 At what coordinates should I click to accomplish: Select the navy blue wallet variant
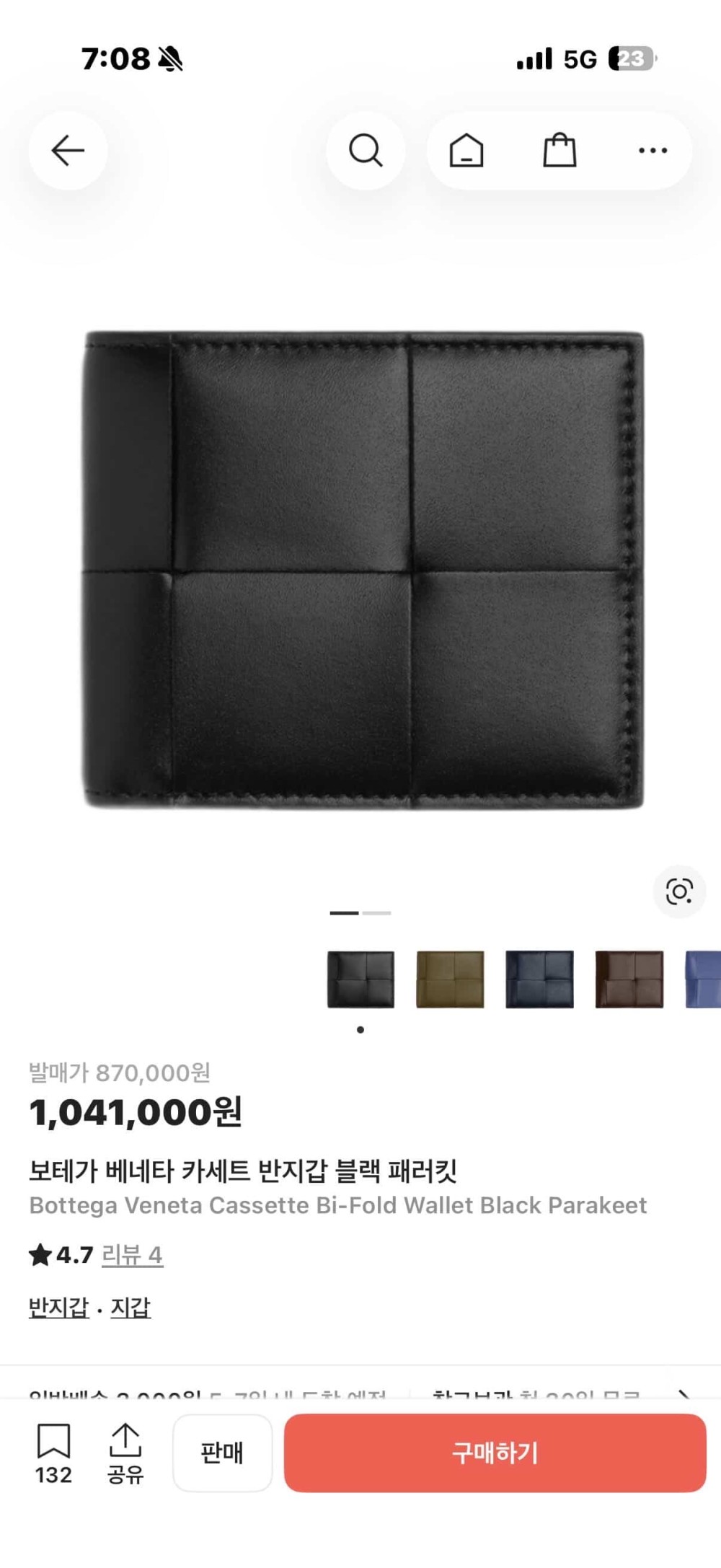539,979
